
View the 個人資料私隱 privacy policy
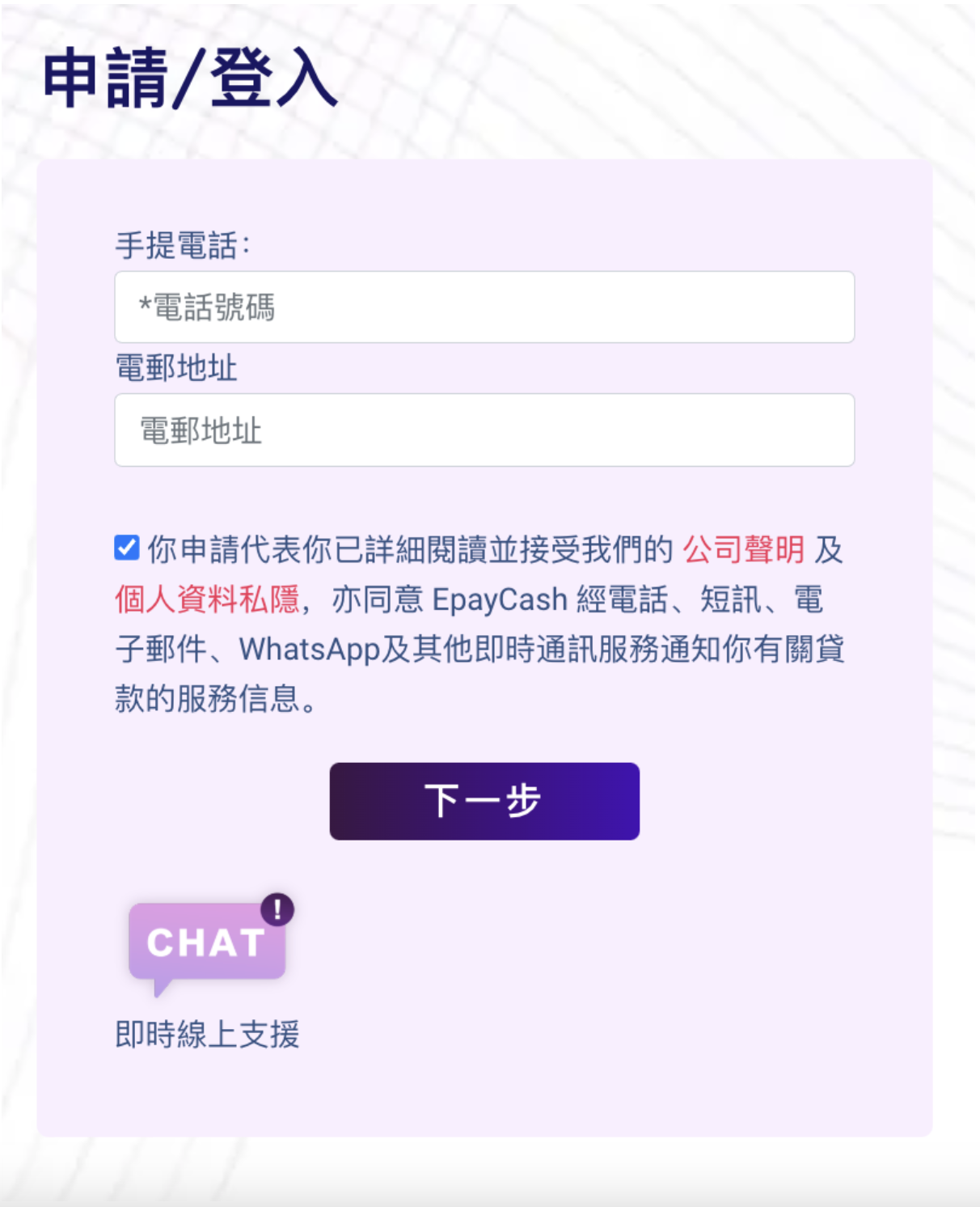pyautogui.click(x=205, y=599)
